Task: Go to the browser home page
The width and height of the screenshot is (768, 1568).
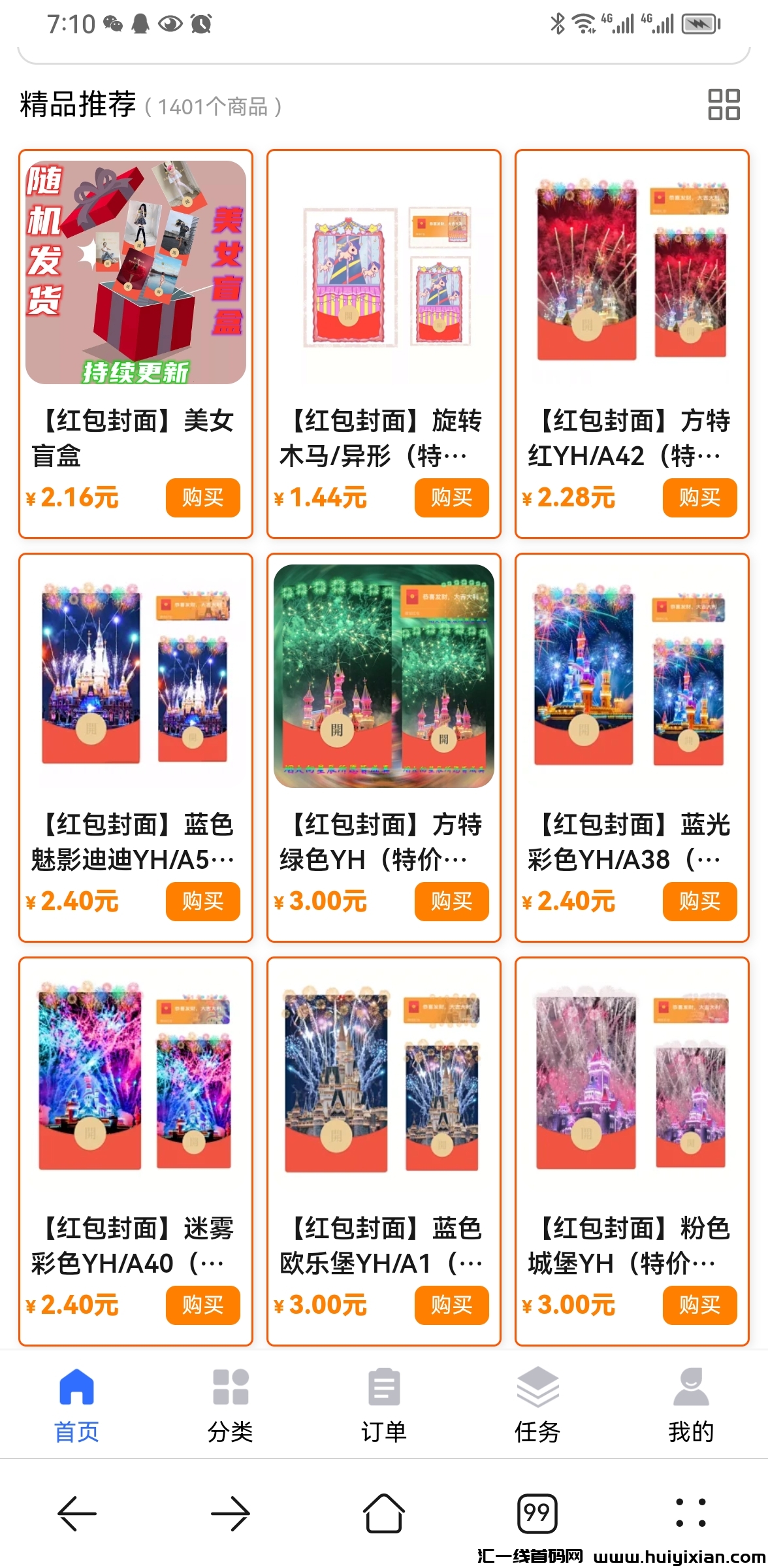Action: coord(384,1513)
